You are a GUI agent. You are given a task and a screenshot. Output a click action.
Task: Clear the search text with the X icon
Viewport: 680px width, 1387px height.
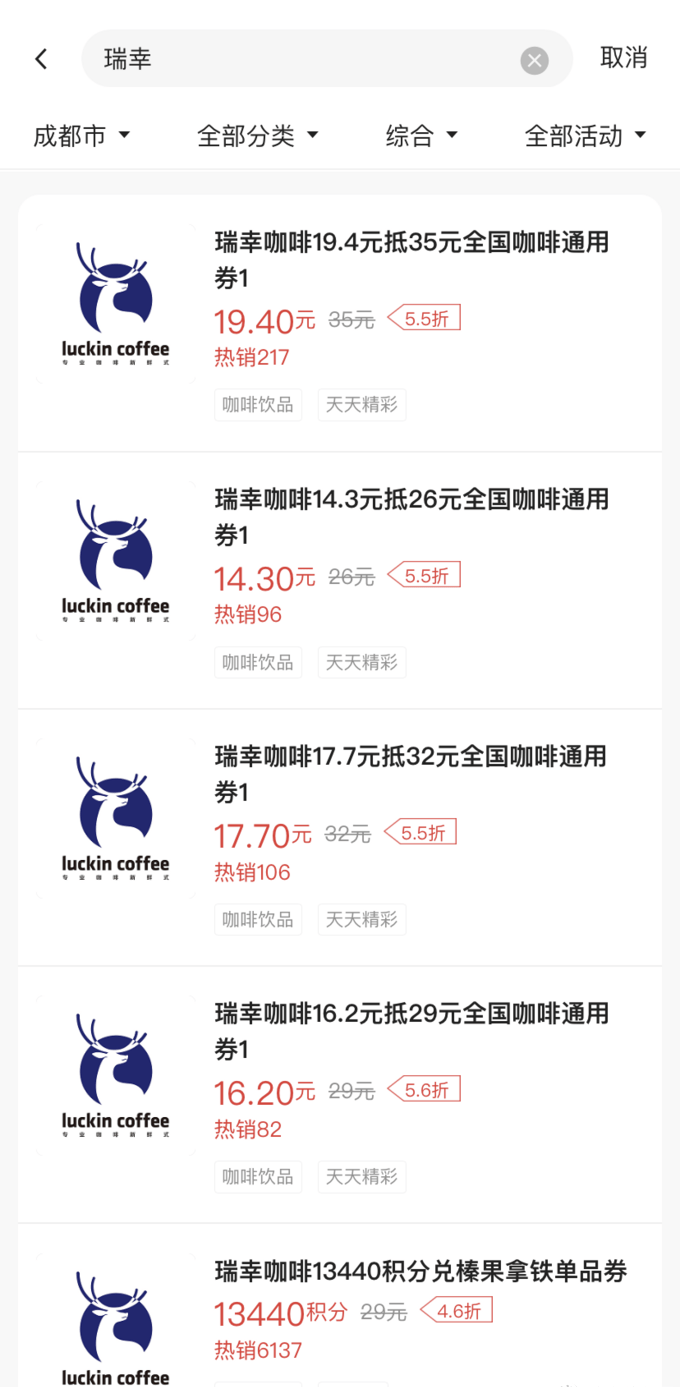click(x=535, y=61)
